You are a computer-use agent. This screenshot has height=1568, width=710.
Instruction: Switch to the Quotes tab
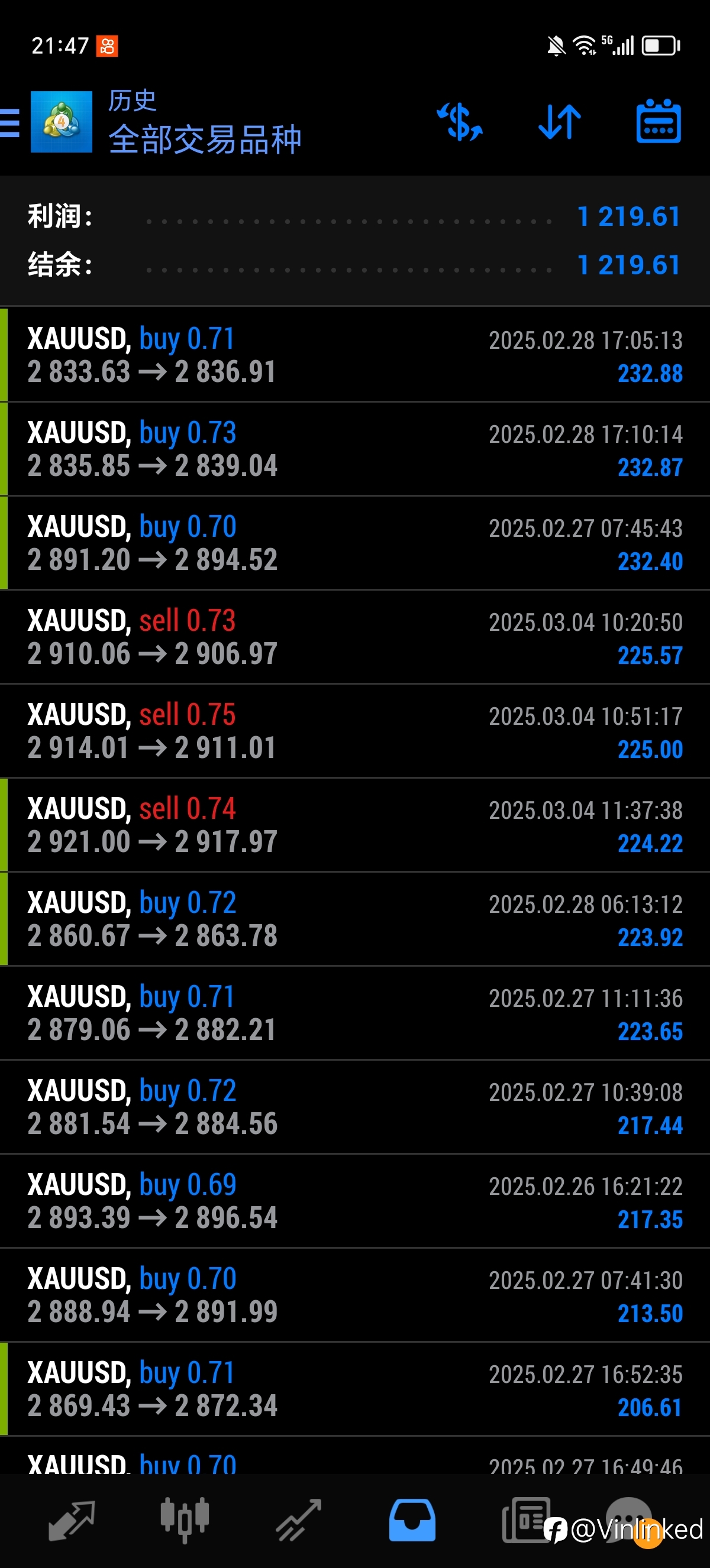tap(72, 1520)
